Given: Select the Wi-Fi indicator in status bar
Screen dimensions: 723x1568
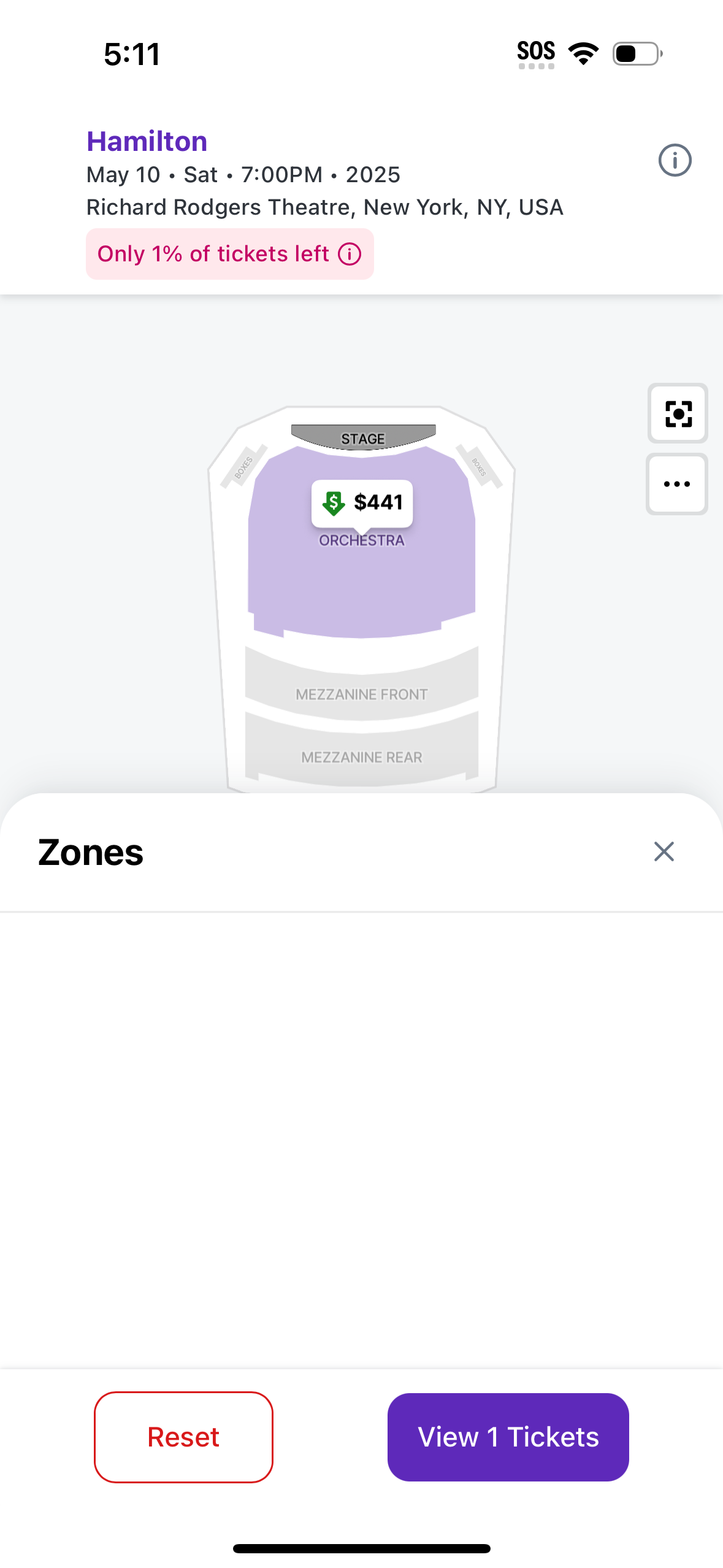Looking at the screenshot, I should tap(583, 53).
